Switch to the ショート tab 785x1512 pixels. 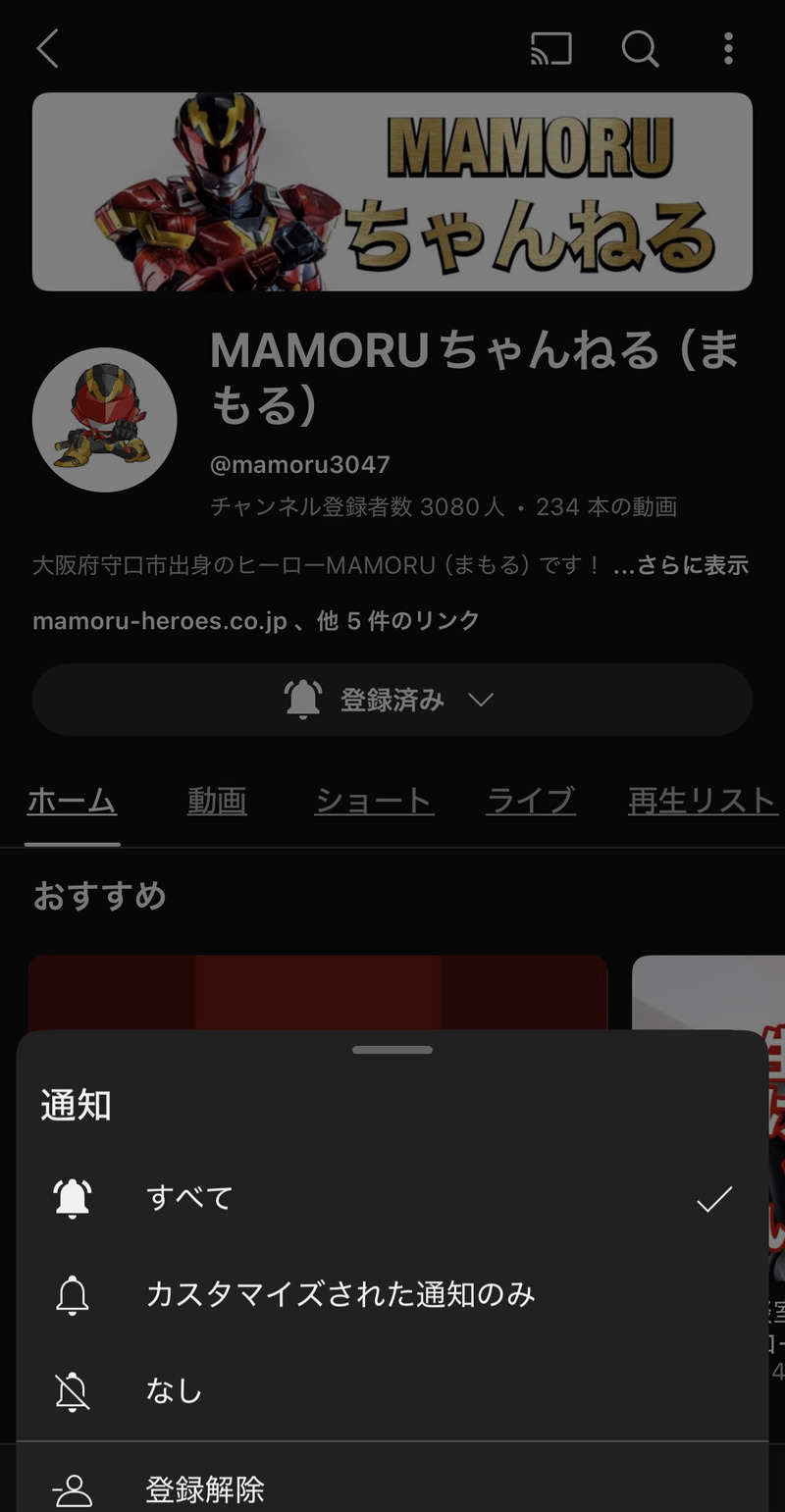coord(374,802)
